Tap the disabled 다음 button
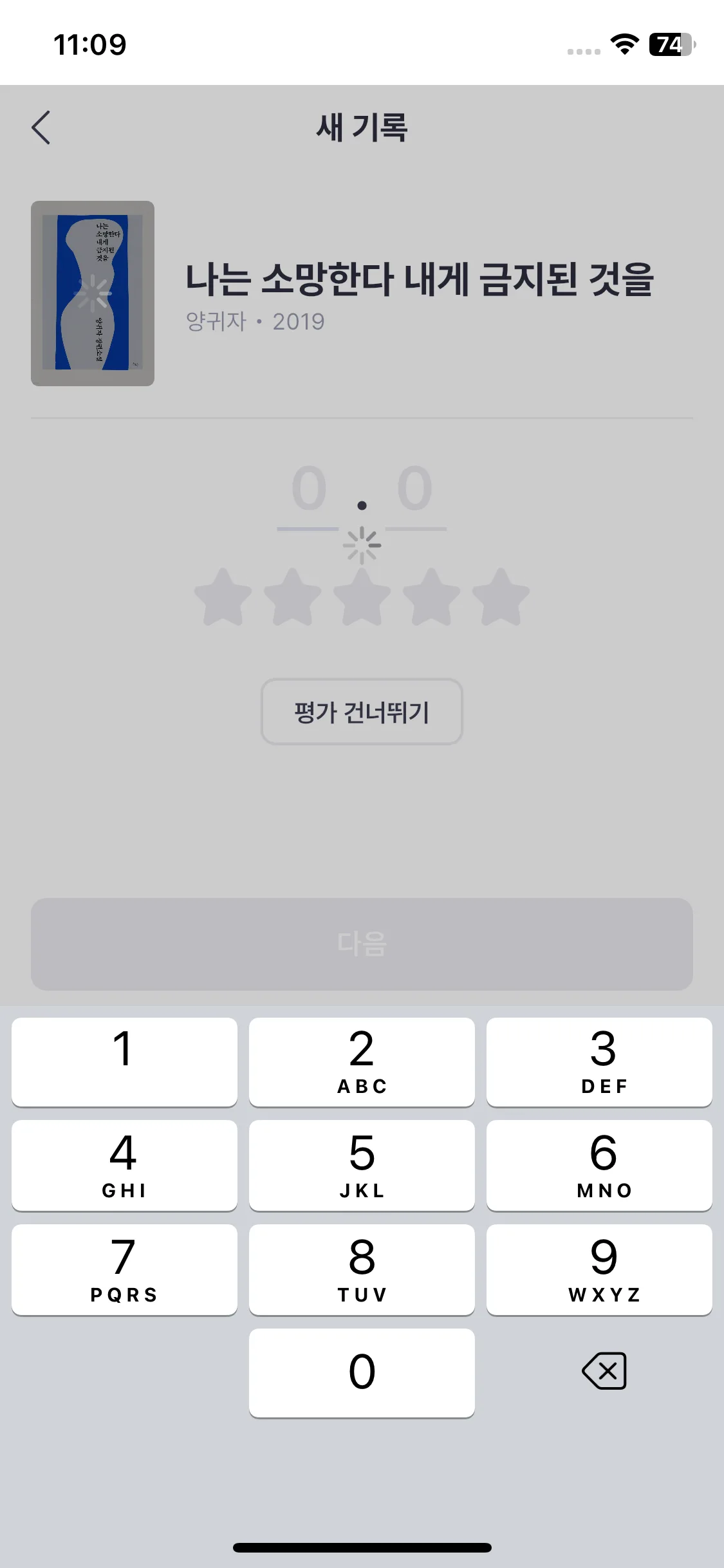Screen dimensions: 724x1568 click(x=362, y=945)
